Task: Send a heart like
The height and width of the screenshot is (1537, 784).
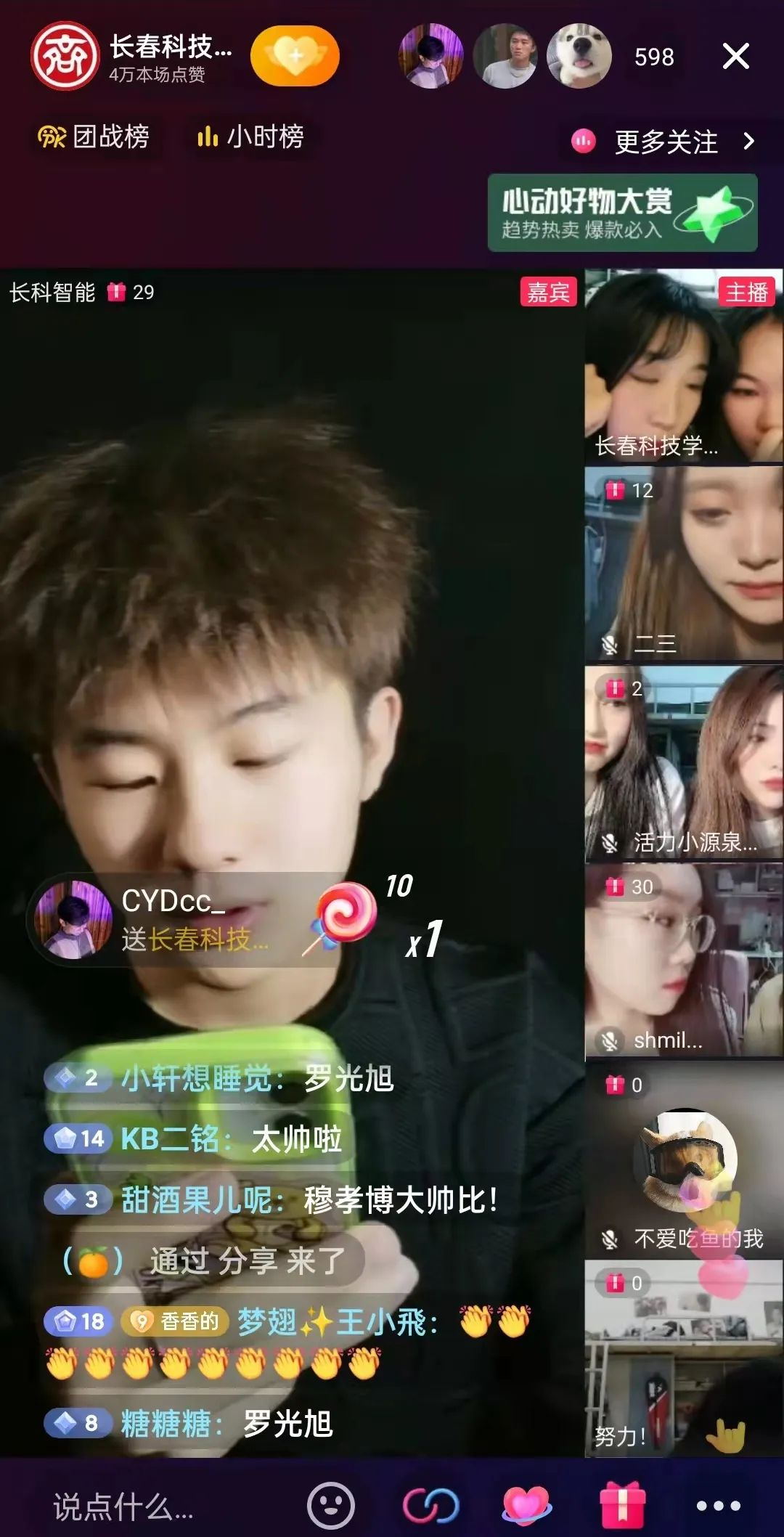Action: [x=526, y=1505]
